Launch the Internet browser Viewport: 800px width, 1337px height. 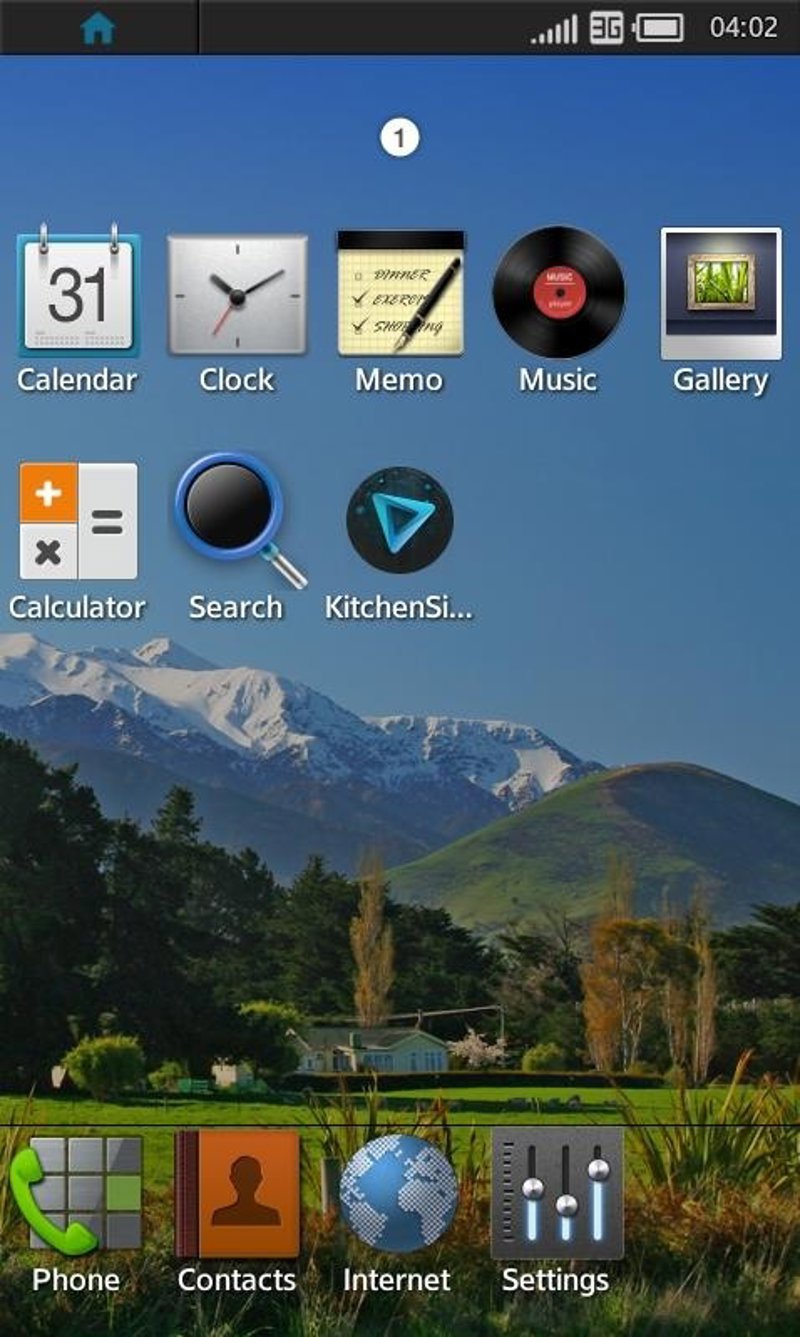click(397, 1194)
